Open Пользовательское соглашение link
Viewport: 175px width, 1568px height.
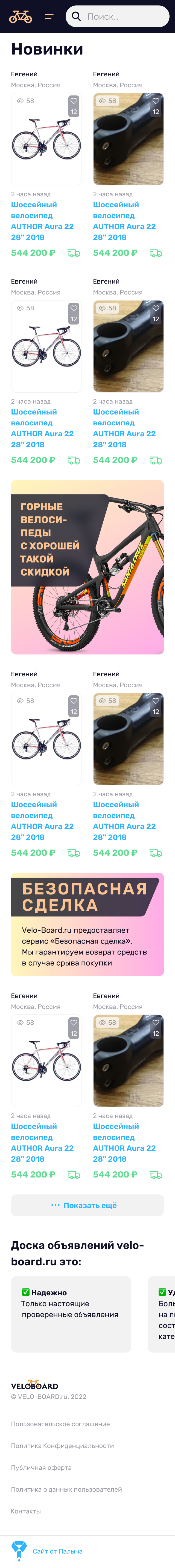pyautogui.click(x=60, y=1423)
